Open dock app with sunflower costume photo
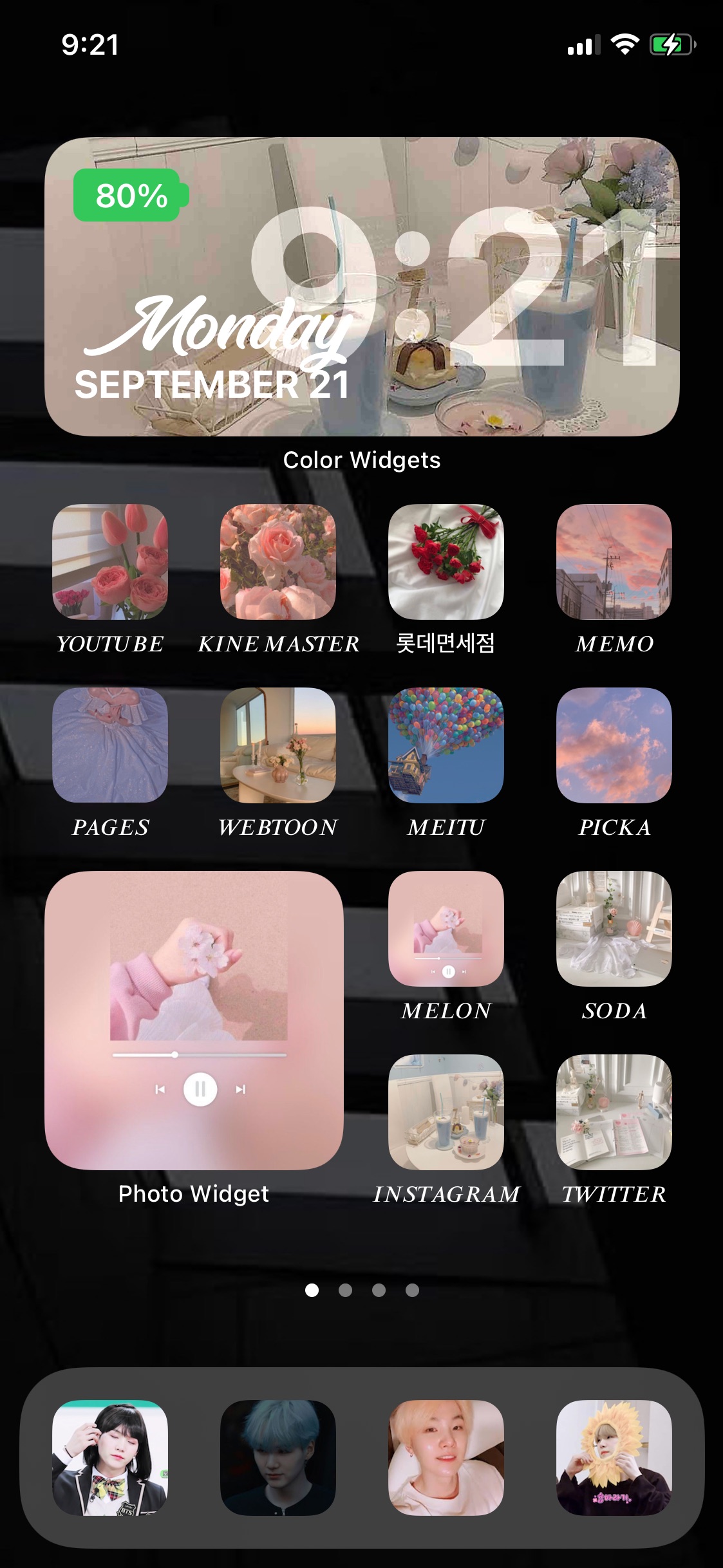The image size is (723, 1568). (x=614, y=1458)
